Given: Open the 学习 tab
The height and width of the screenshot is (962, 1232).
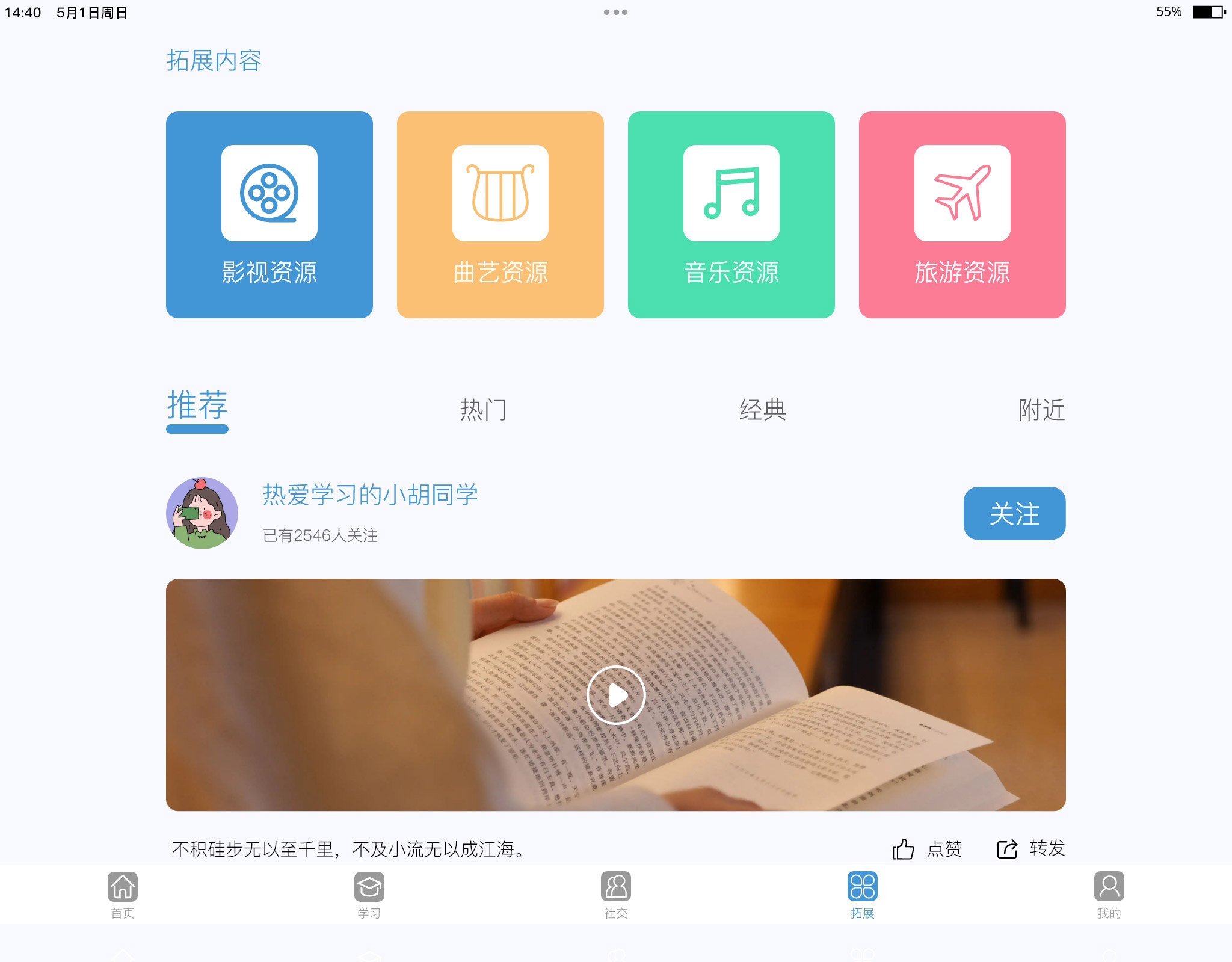Looking at the screenshot, I should [369, 895].
